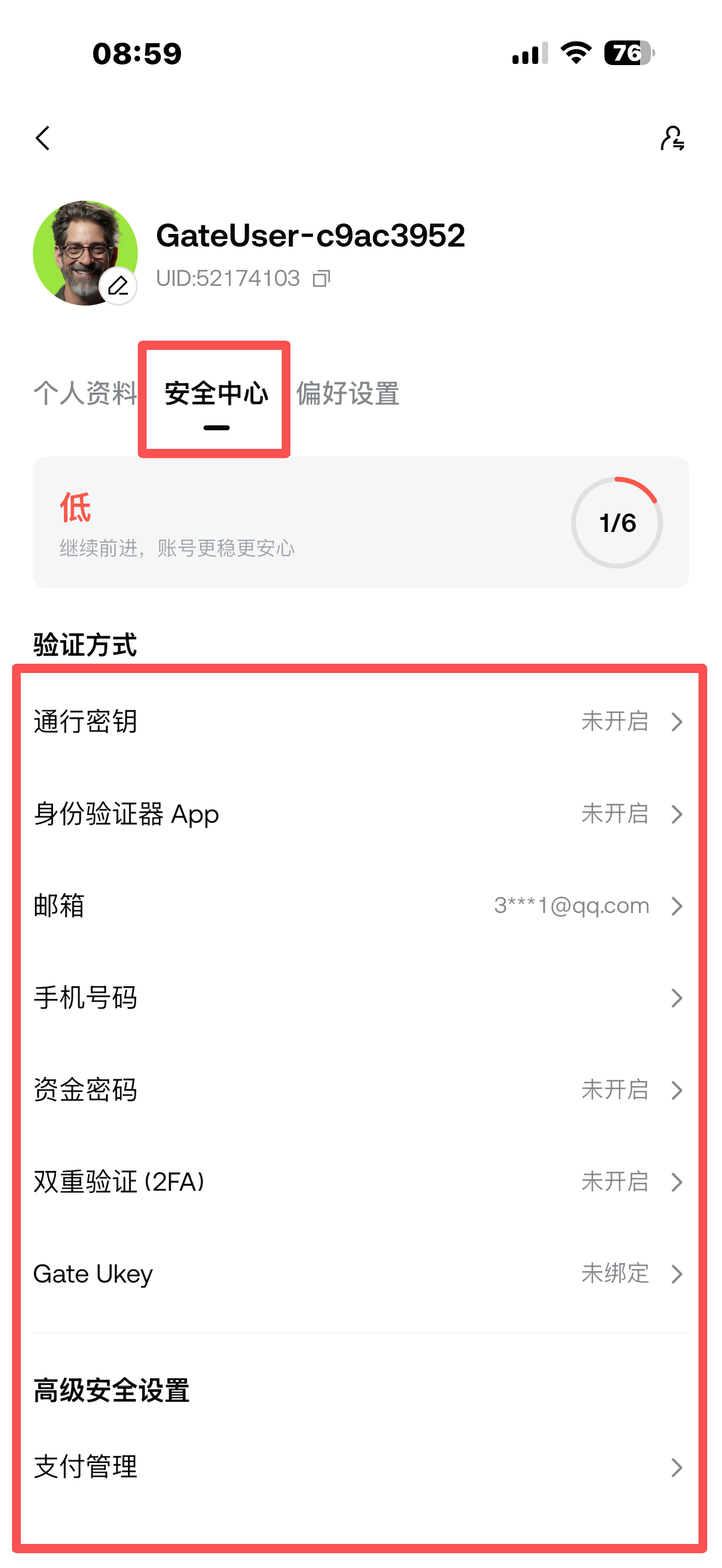Image resolution: width=722 pixels, height=1568 pixels.
Task: Open 身份验证器 App setup
Action: click(x=360, y=814)
